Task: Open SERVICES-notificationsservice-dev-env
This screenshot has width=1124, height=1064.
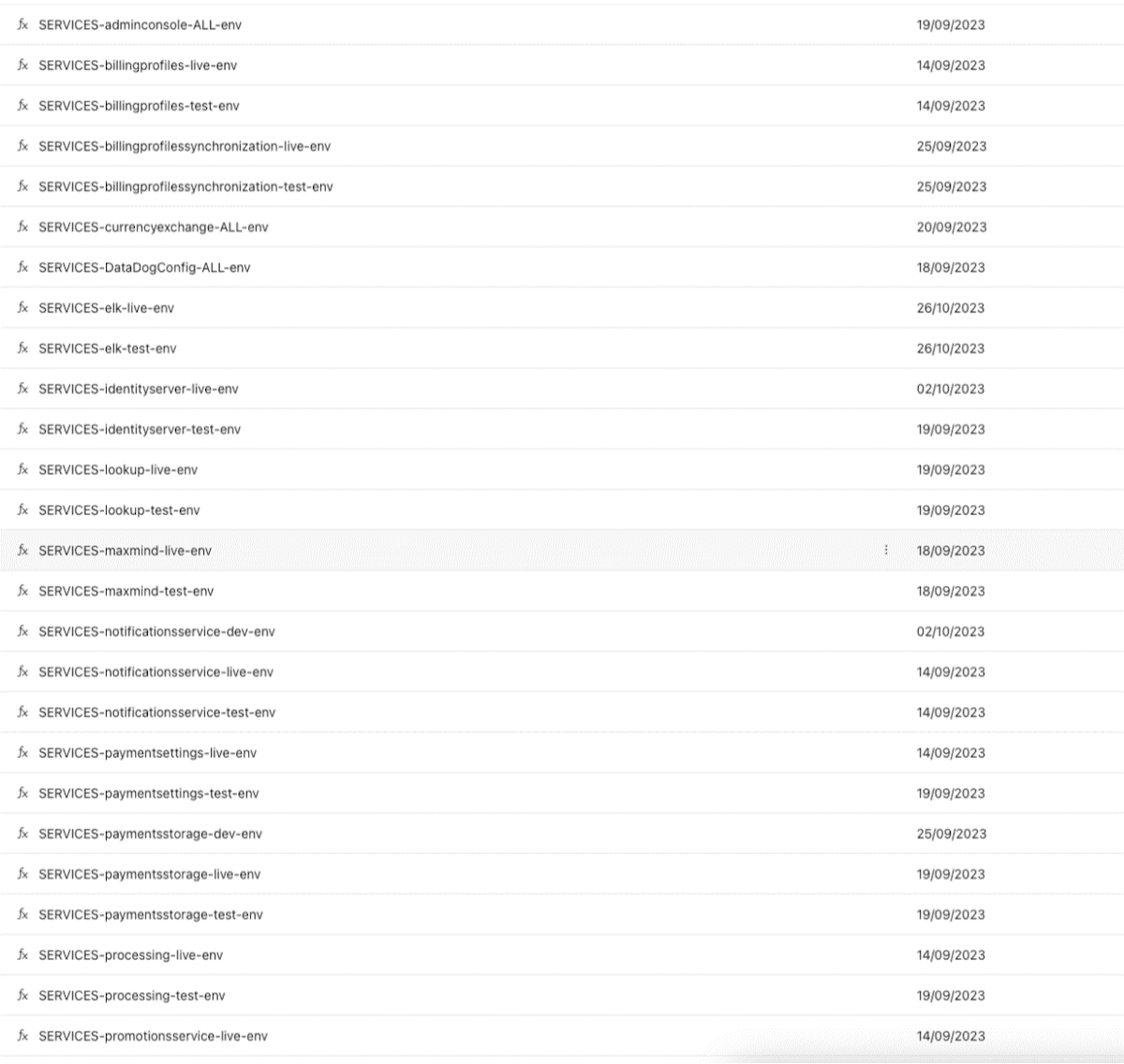Action: (156, 631)
